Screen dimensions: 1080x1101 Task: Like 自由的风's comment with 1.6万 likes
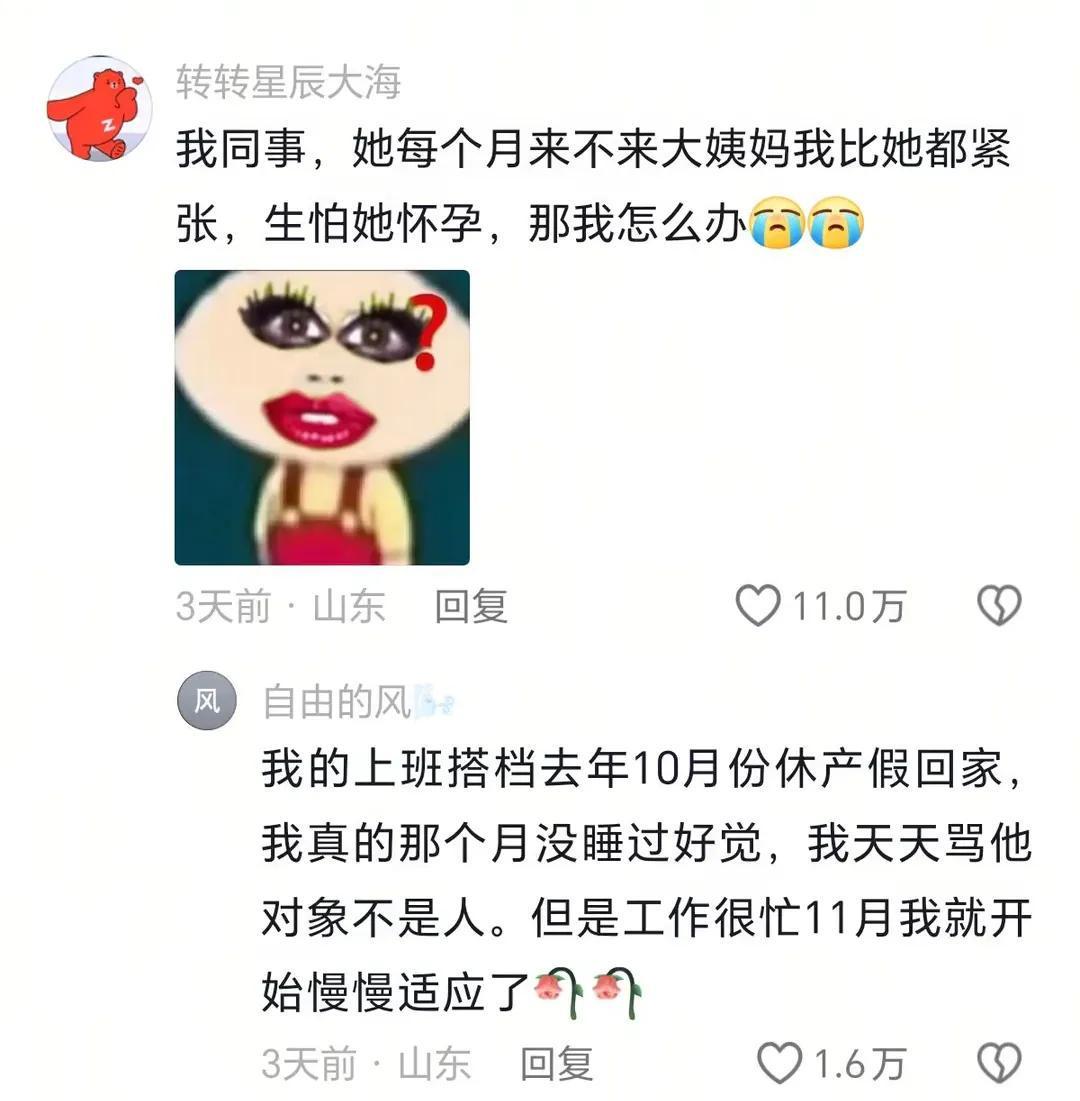[780, 1064]
